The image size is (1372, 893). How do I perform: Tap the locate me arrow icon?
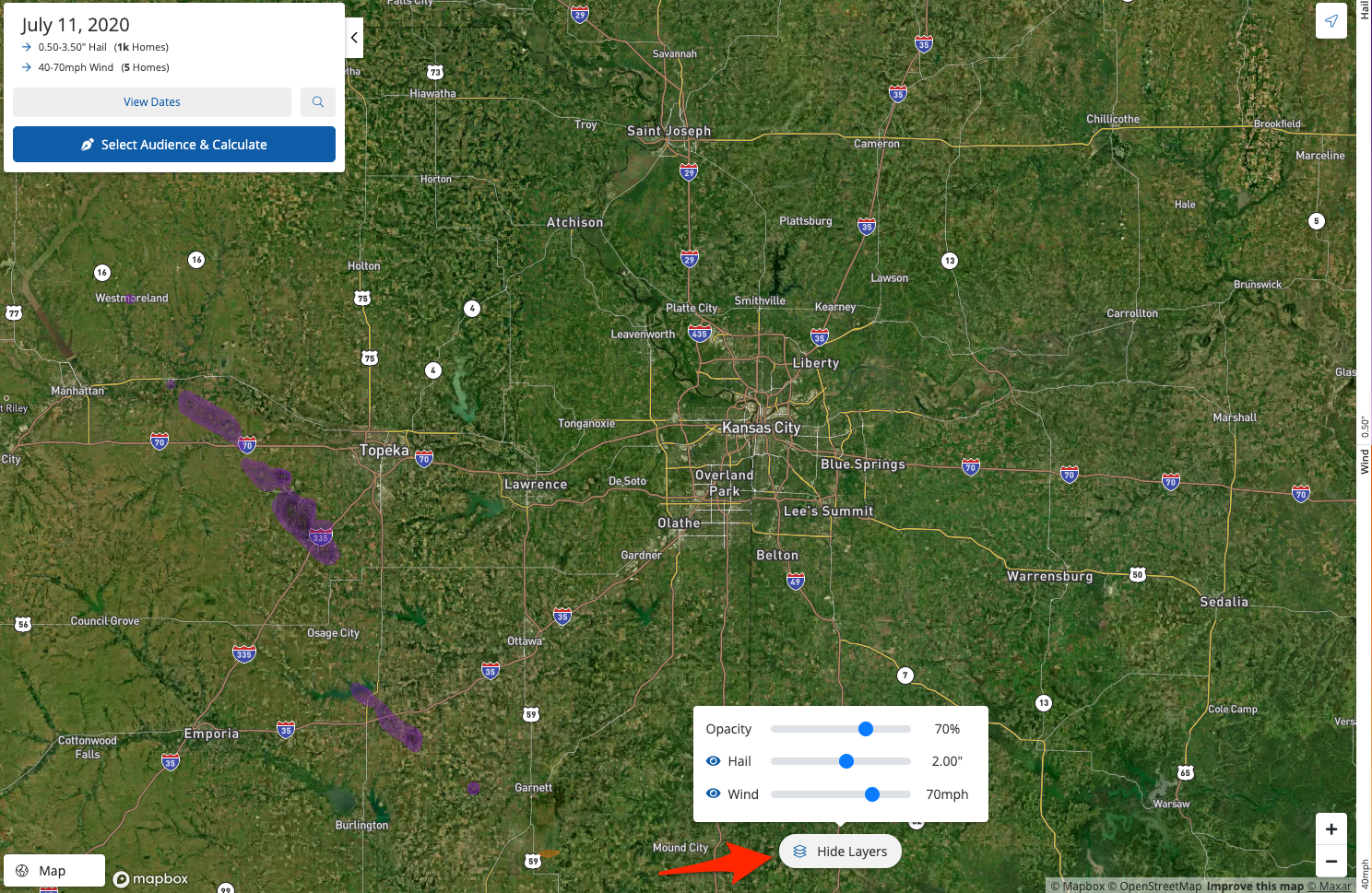click(1331, 20)
